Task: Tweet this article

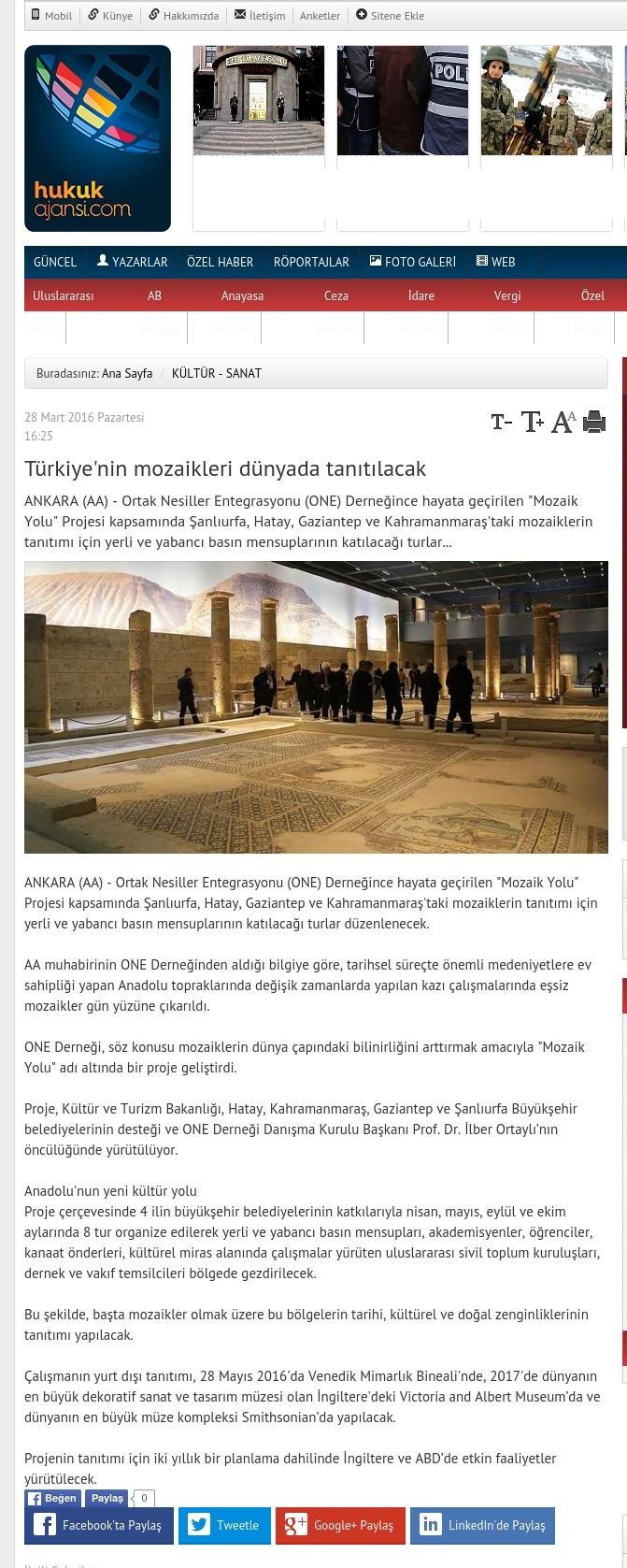Action: click(224, 1525)
